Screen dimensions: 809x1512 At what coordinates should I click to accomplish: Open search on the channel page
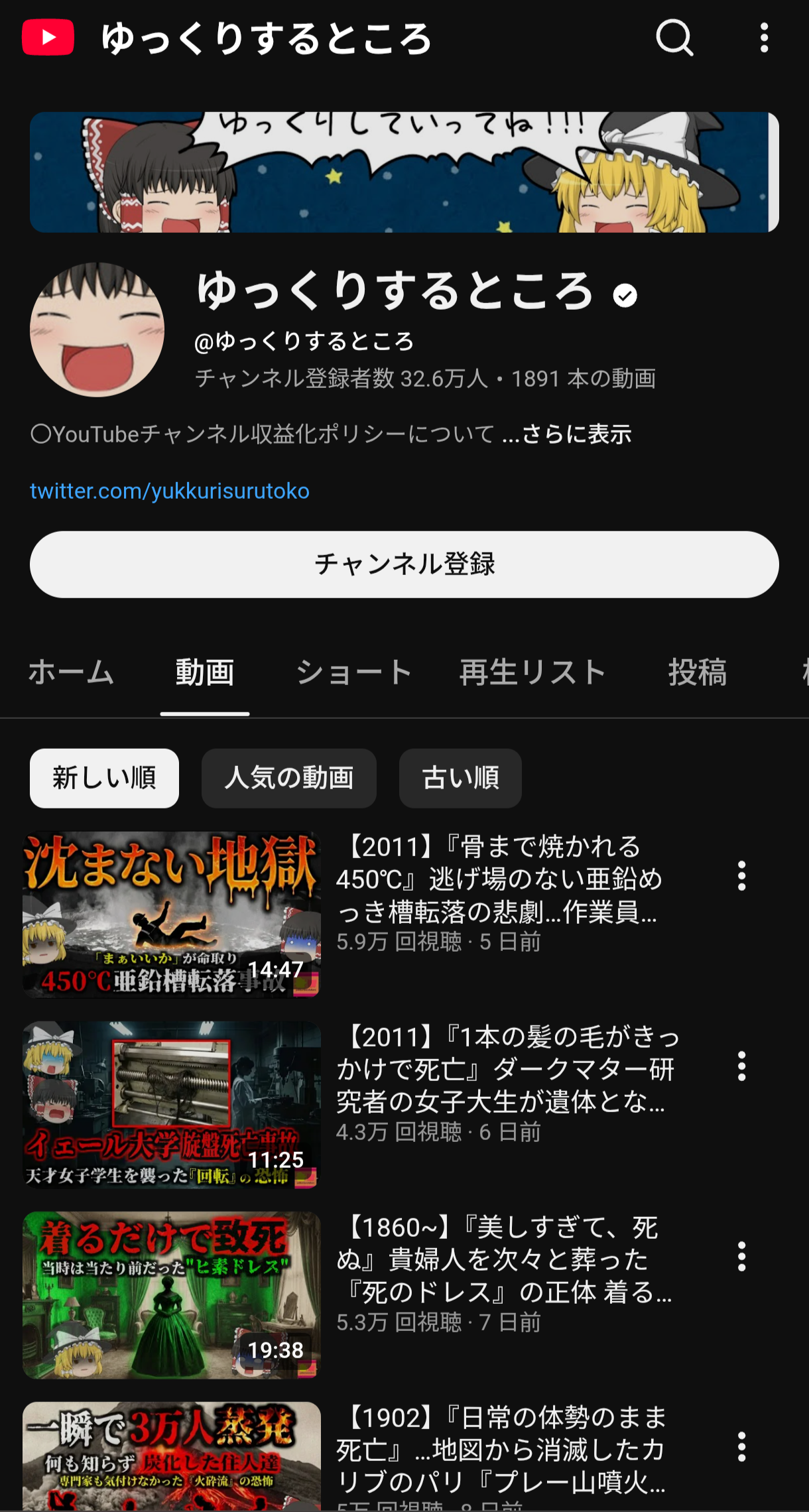(674, 38)
